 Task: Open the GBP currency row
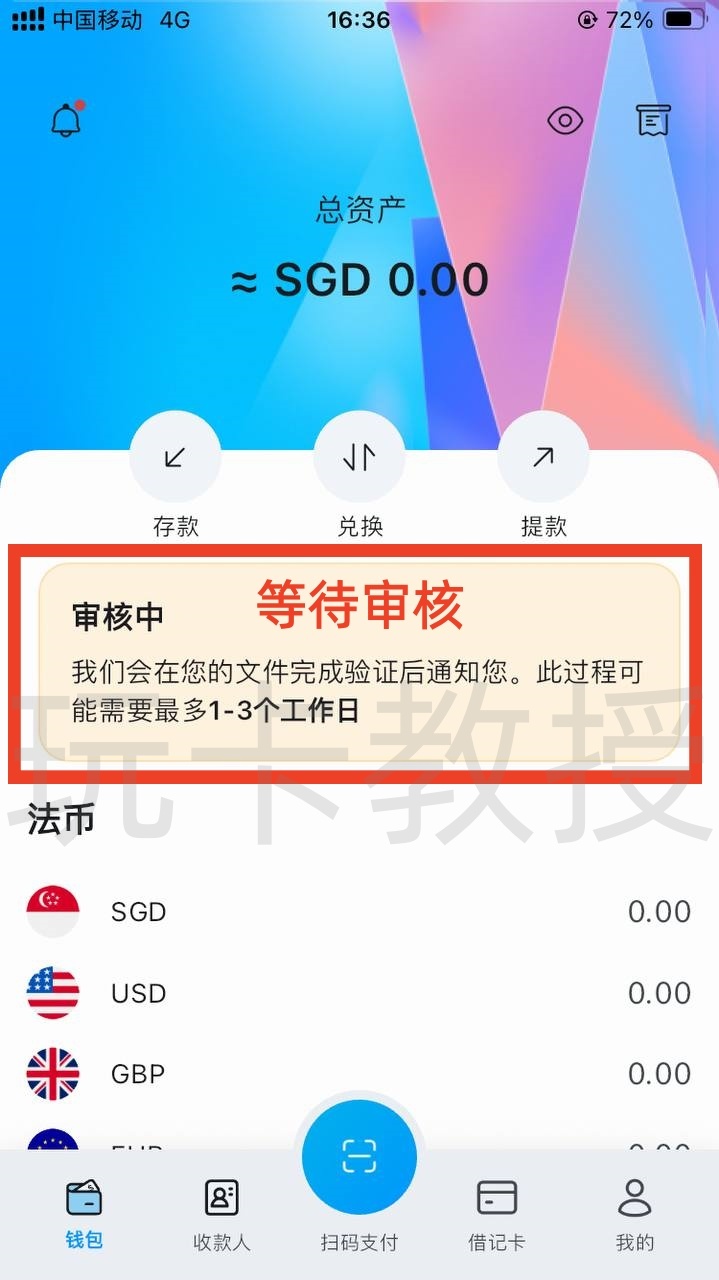tap(359, 1074)
